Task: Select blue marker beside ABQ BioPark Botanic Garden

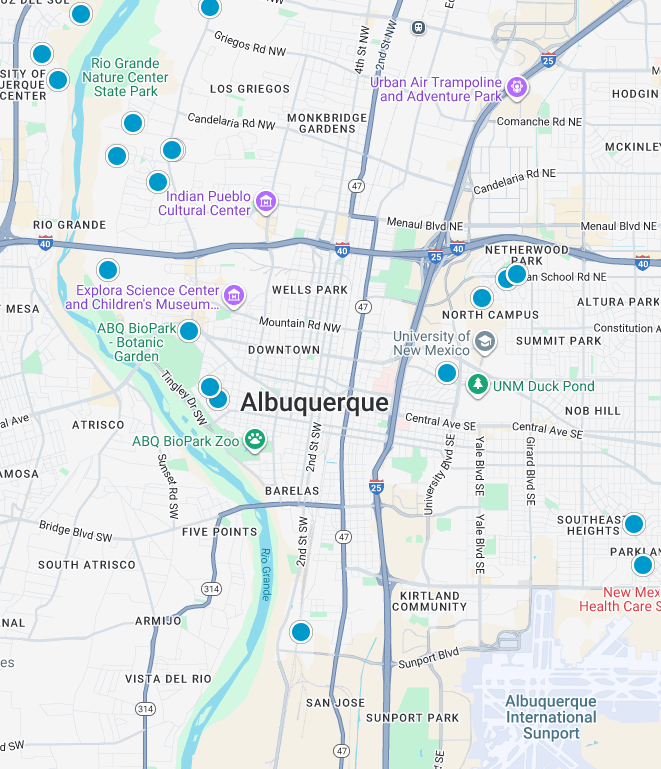Action: pos(188,331)
